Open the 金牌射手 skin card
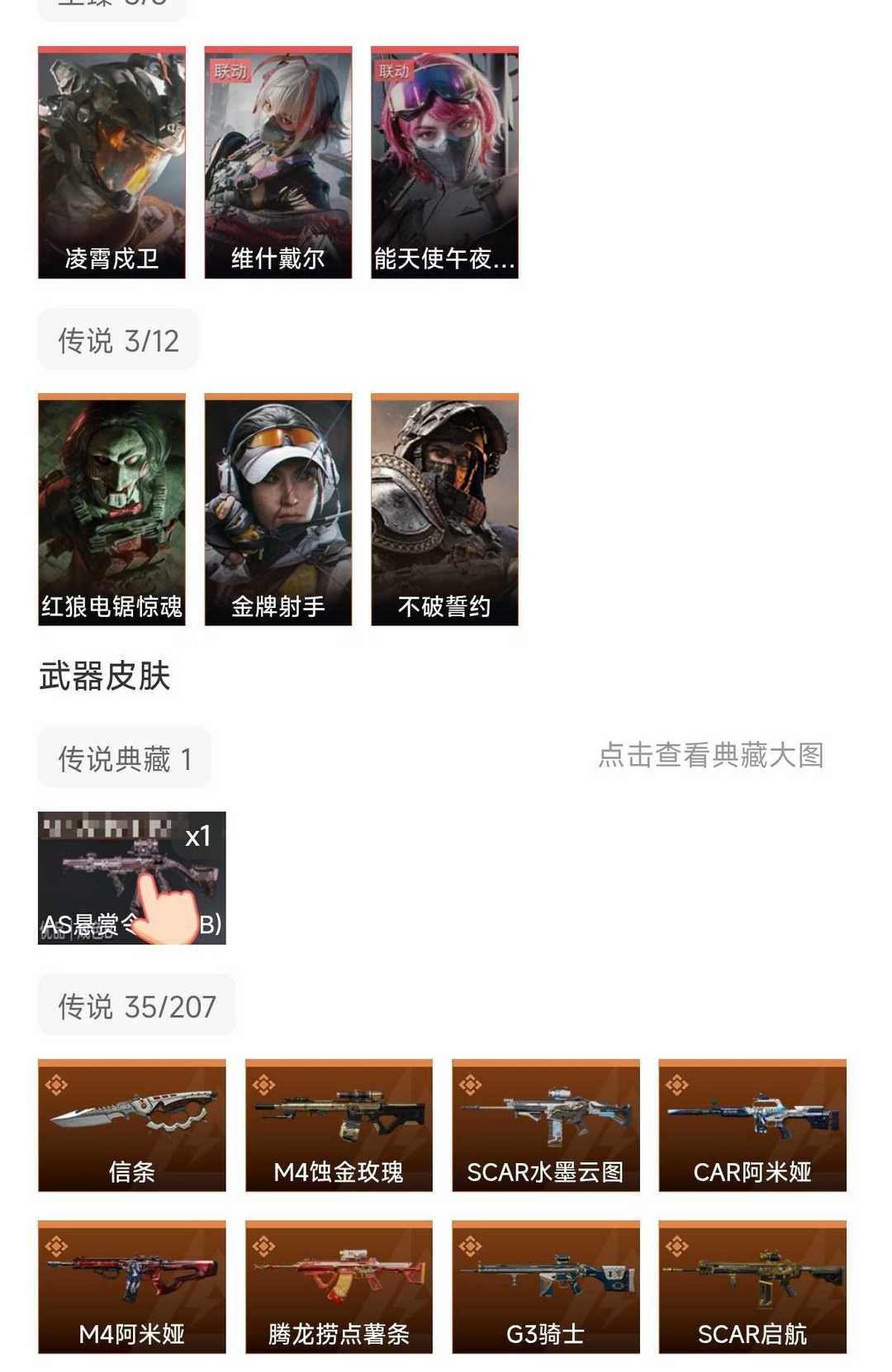Image resolution: width=892 pixels, height=1372 pixels. (278, 510)
